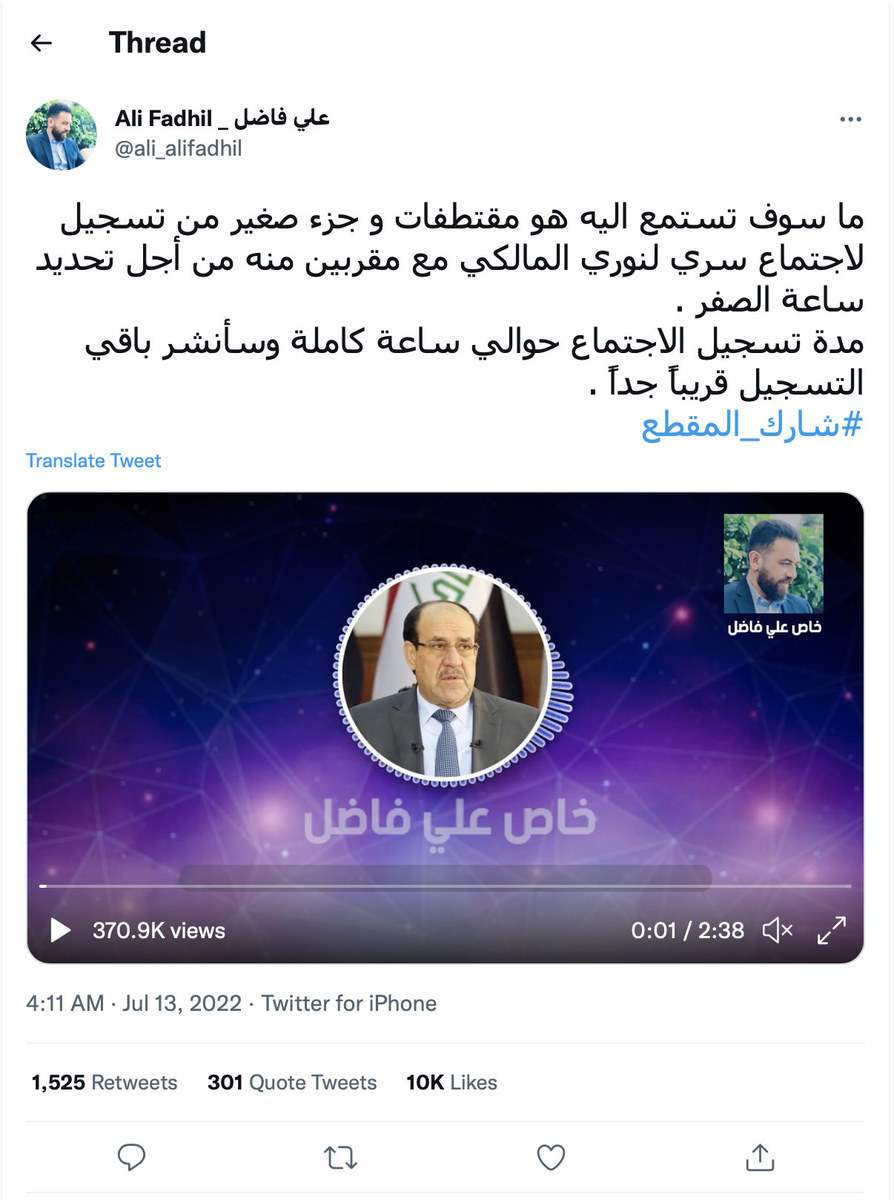
Task: Tap the video progress bar to seek
Action: click(445, 886)
